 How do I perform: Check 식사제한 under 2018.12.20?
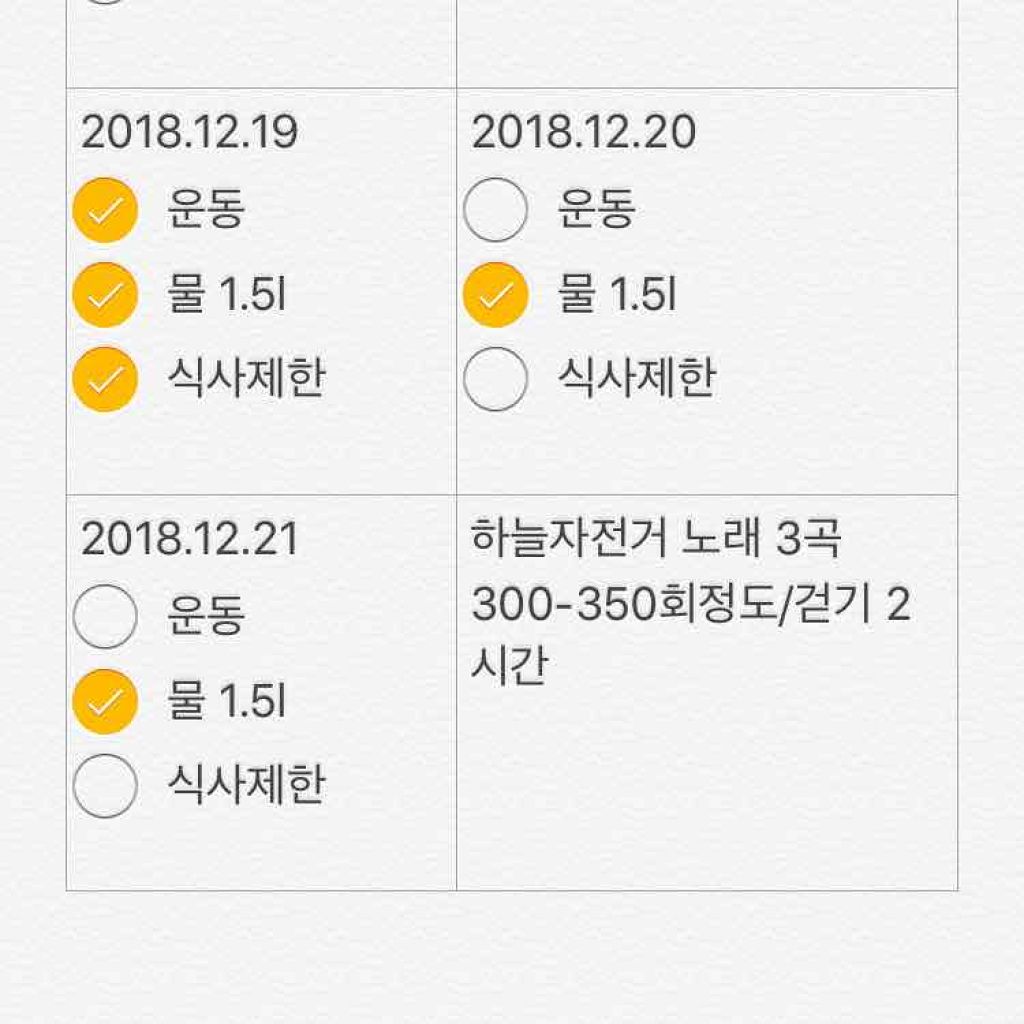pyautogui.click(x=495, y=379)
